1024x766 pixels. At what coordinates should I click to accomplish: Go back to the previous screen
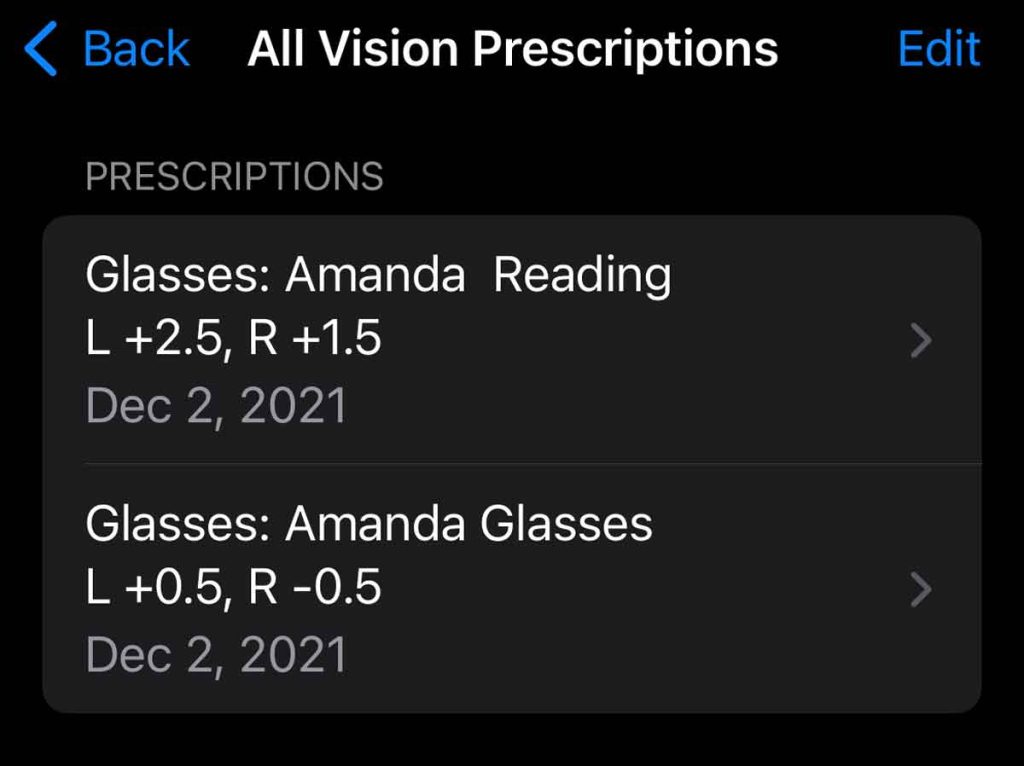click(x=108, y=50)
